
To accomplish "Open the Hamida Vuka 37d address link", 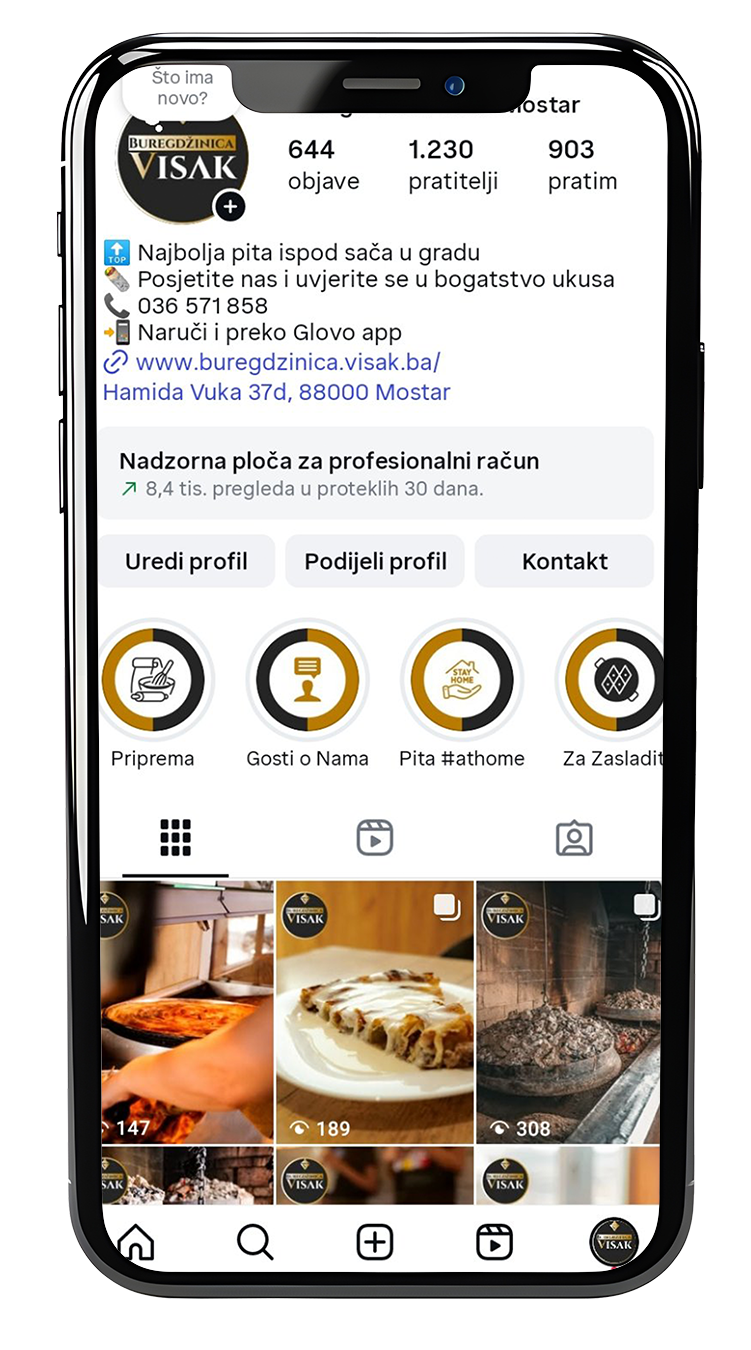I will pyautogui.click(x=276, y=392).
